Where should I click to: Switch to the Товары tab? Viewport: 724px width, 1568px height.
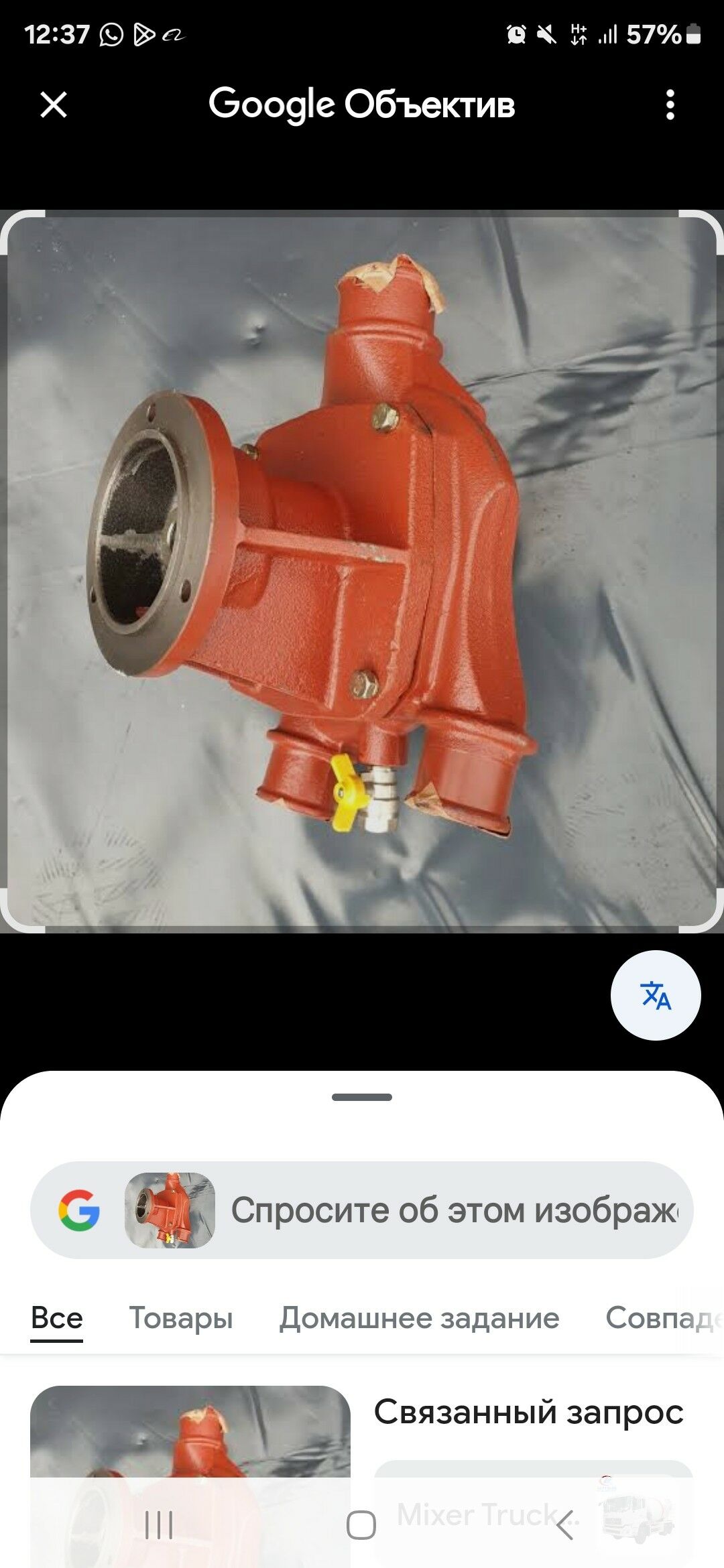point(181,1318)
